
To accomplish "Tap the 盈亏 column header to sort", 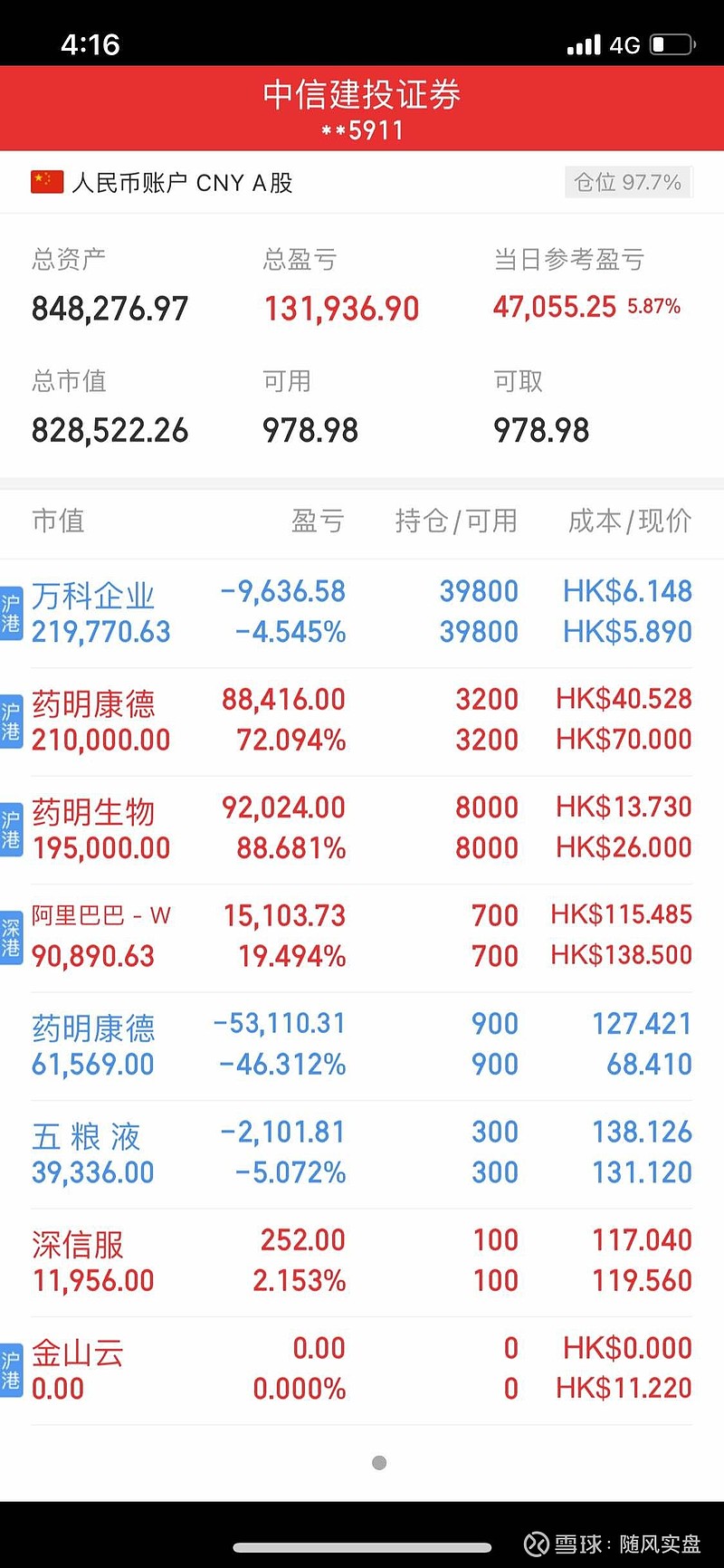I will [x=319, y=521].
